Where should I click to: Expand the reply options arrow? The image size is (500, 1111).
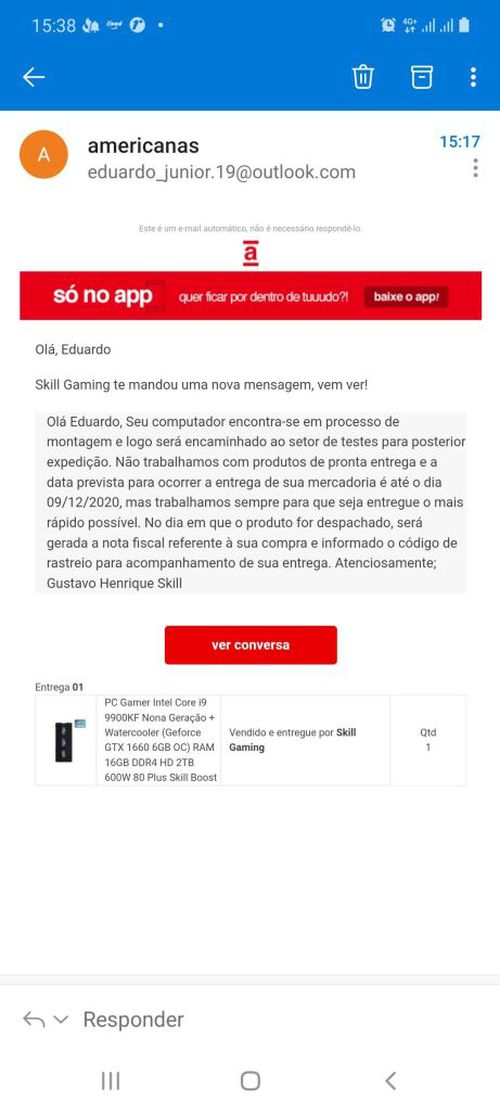tap(62, 1020)
